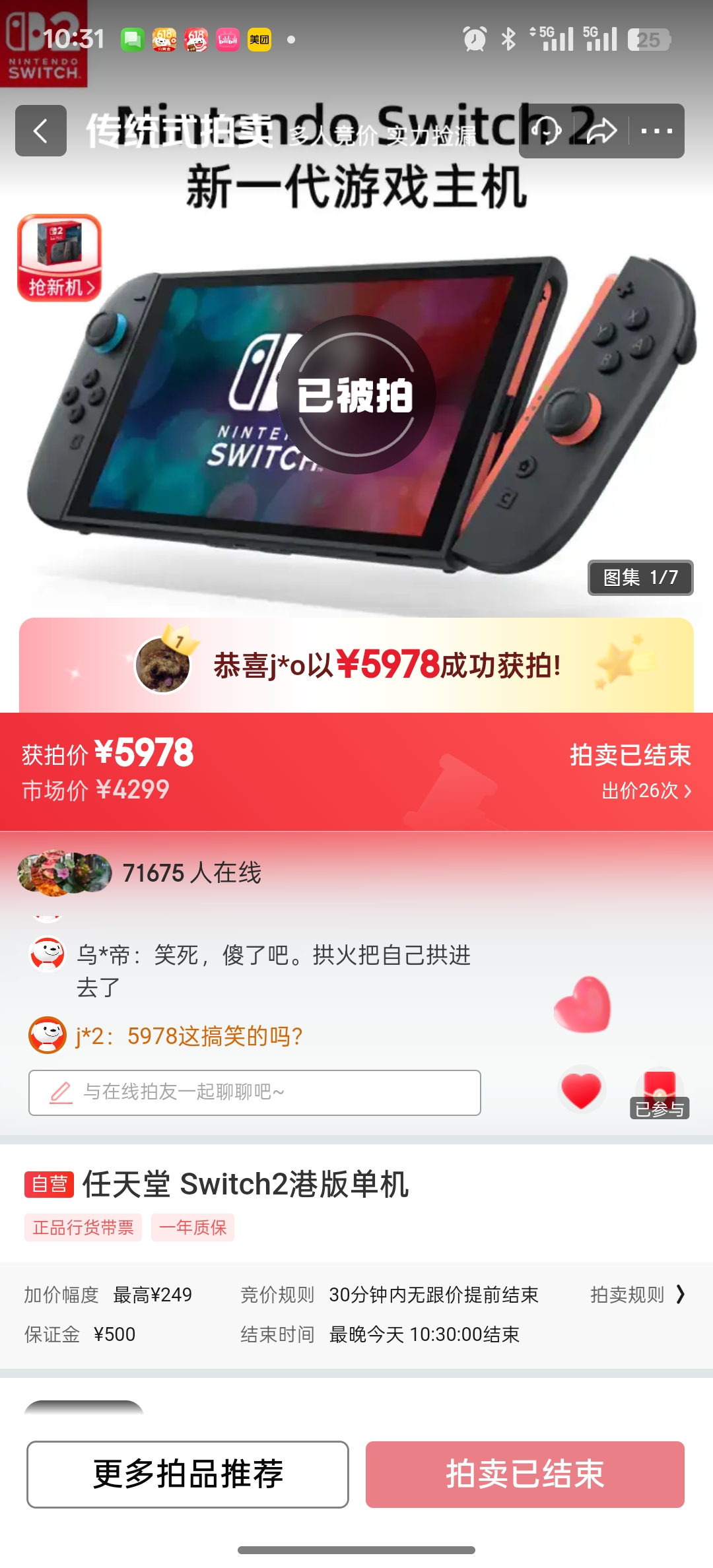Screen dimensions: 713x1568
Task: Tap the 拍卖已结束 bottom button
Action: [x=525, y=1474]
